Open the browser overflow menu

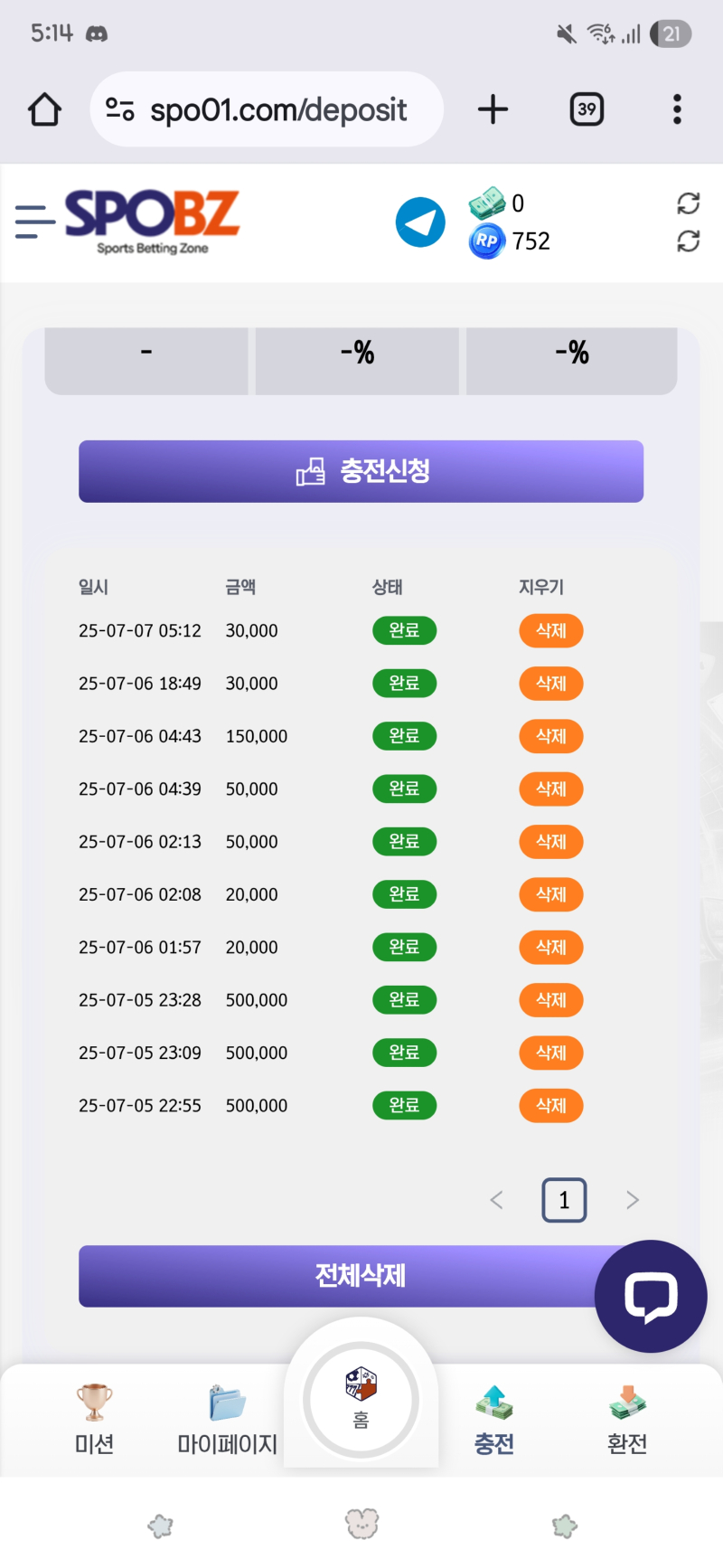677,109
